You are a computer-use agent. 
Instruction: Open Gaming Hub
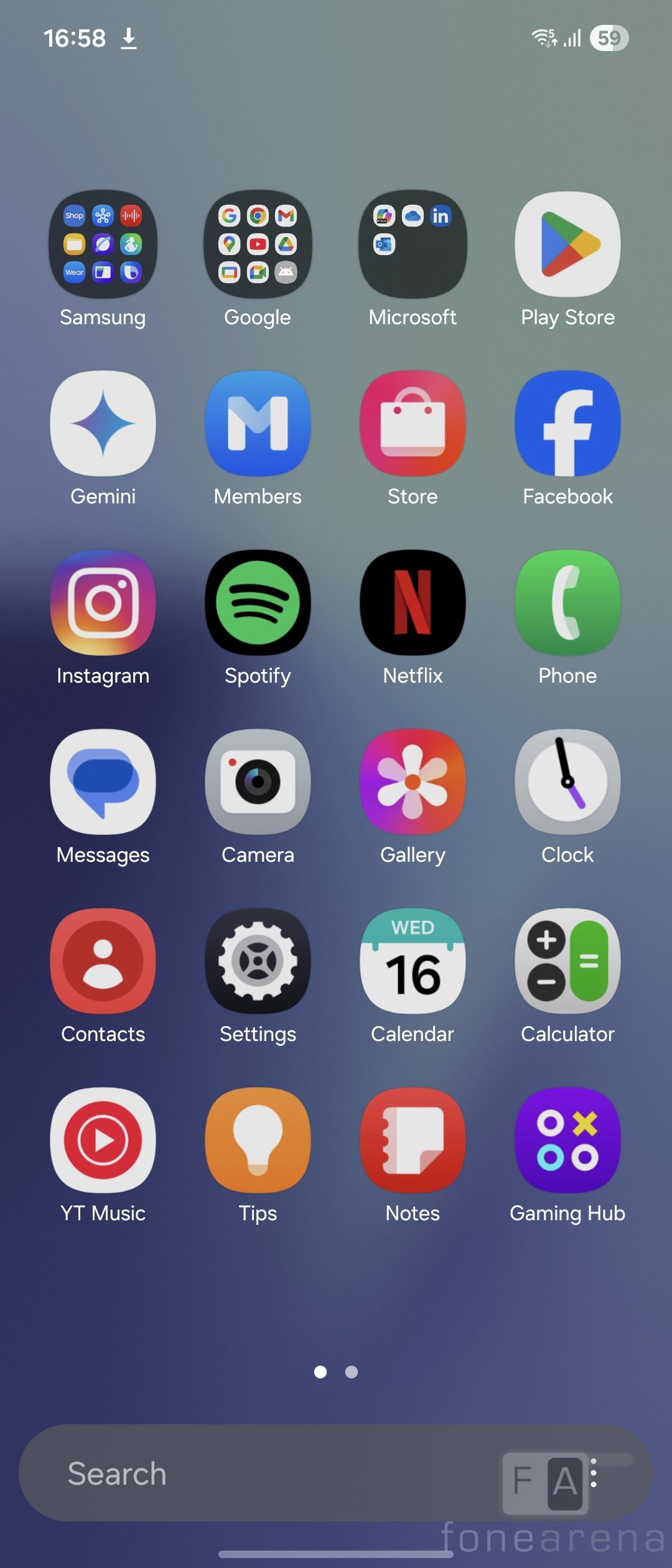[567, 1141]
